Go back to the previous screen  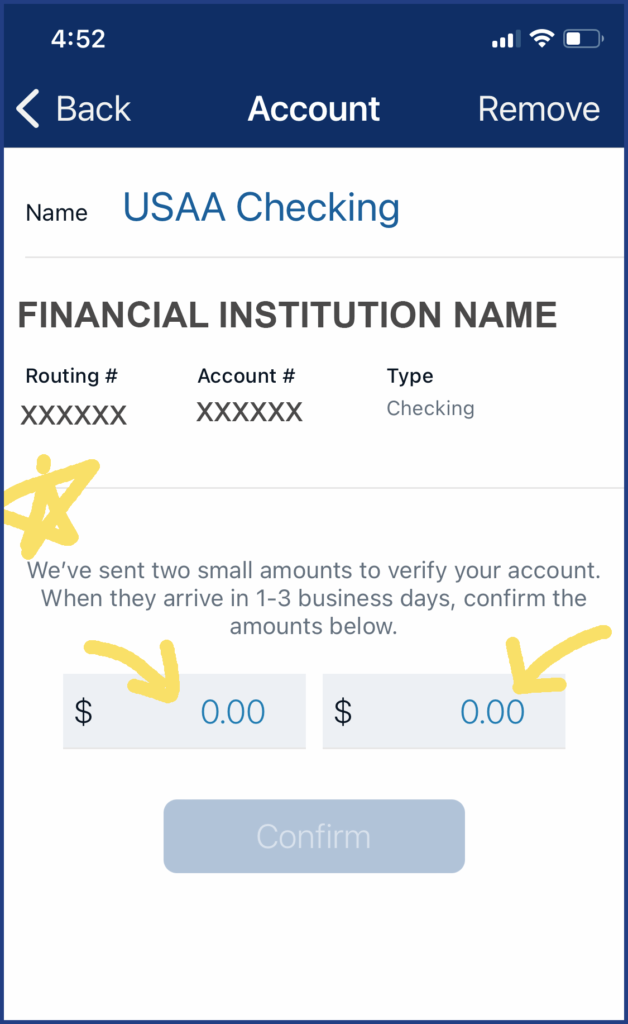(x=74, y=108)
